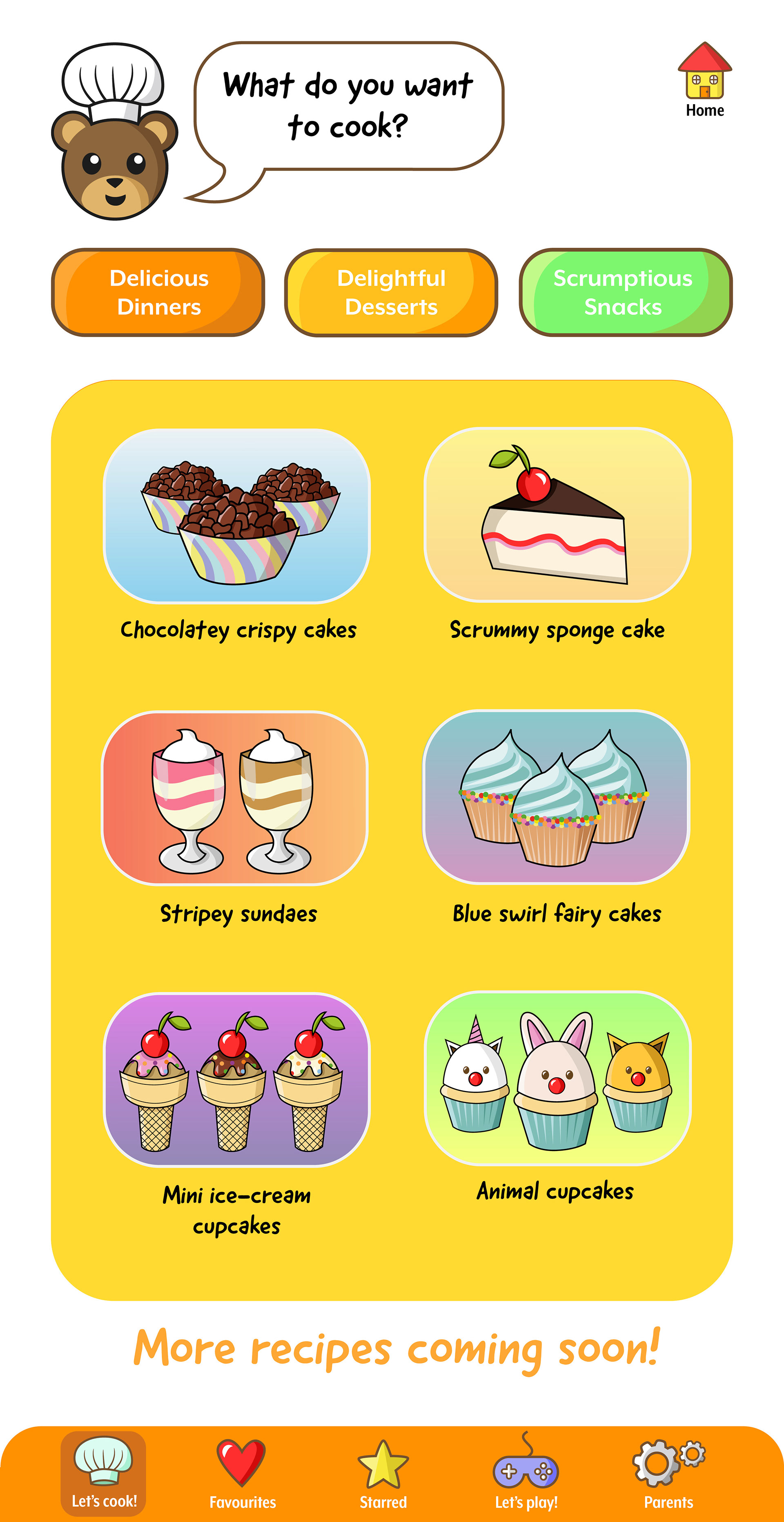The height and width of the screenshot is (1522, 784).
Task: Go to the Home screen
Action: (704, 80)
